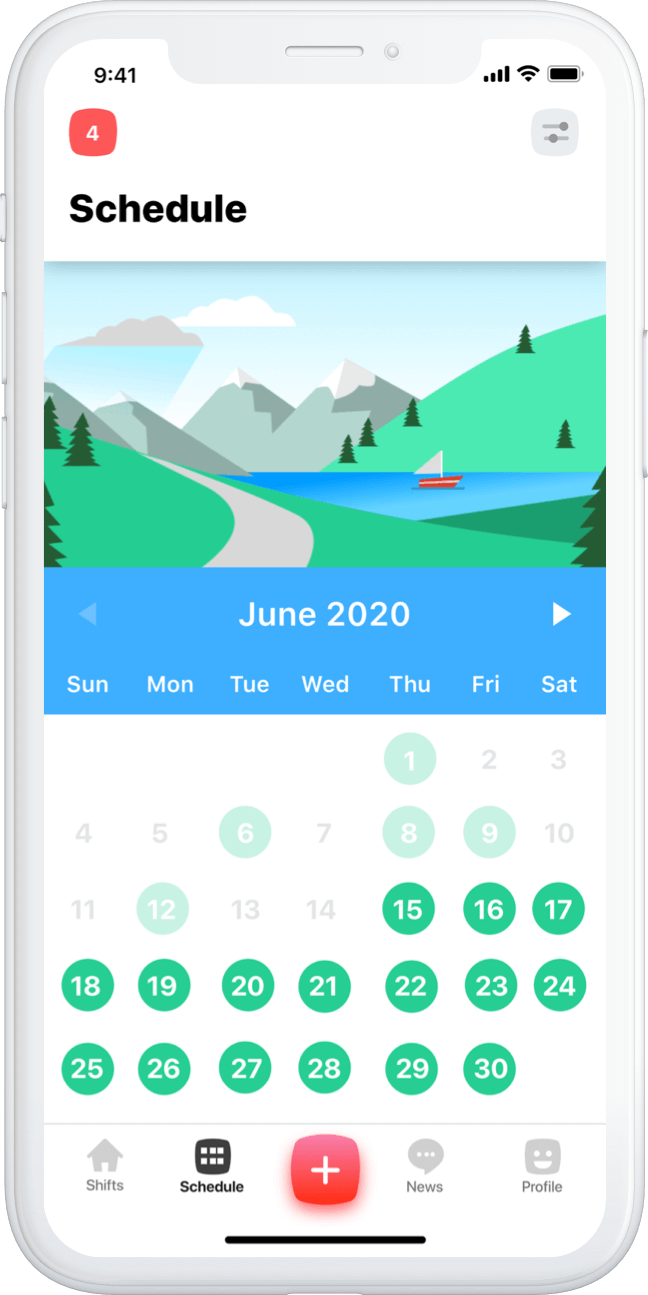The width and height of the screenshot is (648, 1295).
Task: Switch to the Schedule tab
Action: click(x=212, y=1167)
